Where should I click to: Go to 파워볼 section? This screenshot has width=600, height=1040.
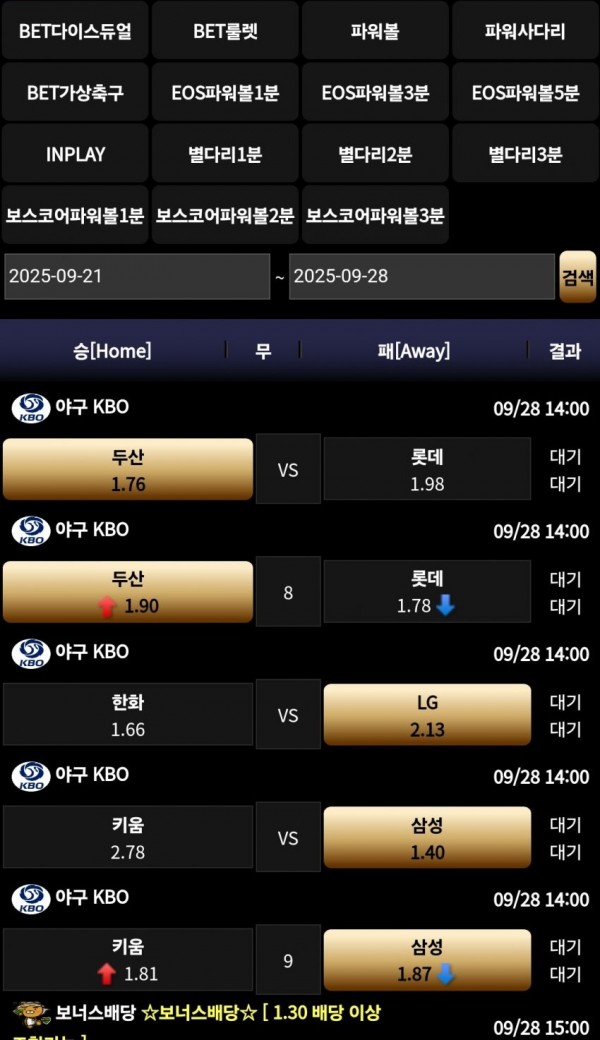point(375,31)
